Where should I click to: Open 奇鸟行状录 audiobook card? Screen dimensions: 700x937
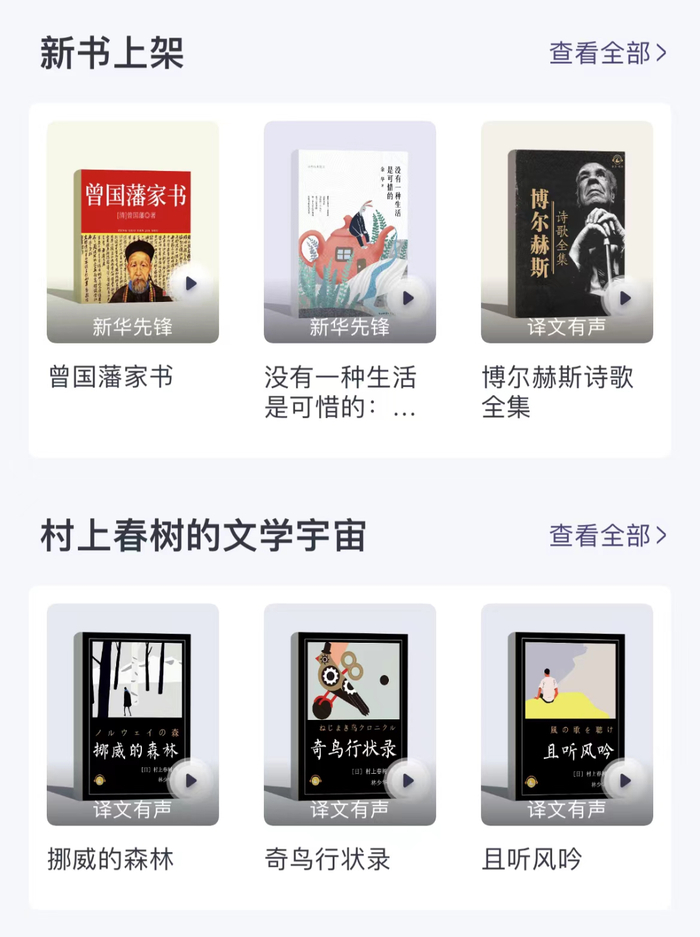click(x=349, y=714)
